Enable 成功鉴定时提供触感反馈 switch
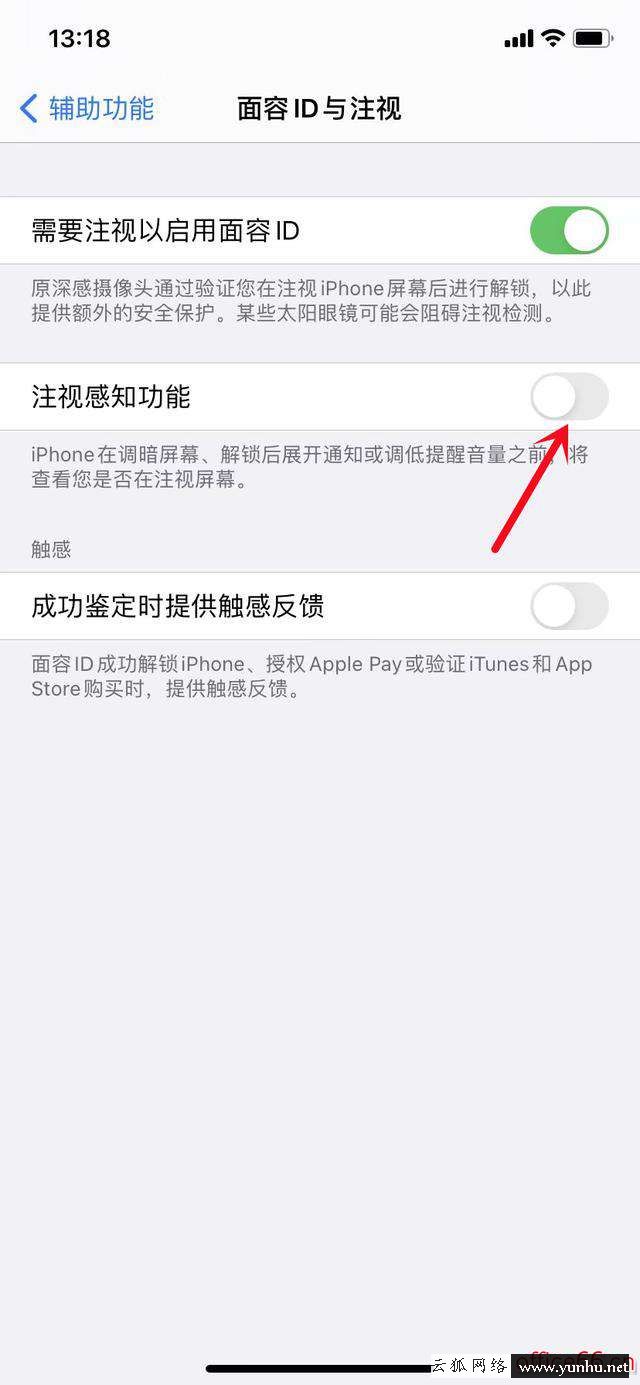Image resolution: width=640 pixels, height=1385 pixels. [568, 606]
